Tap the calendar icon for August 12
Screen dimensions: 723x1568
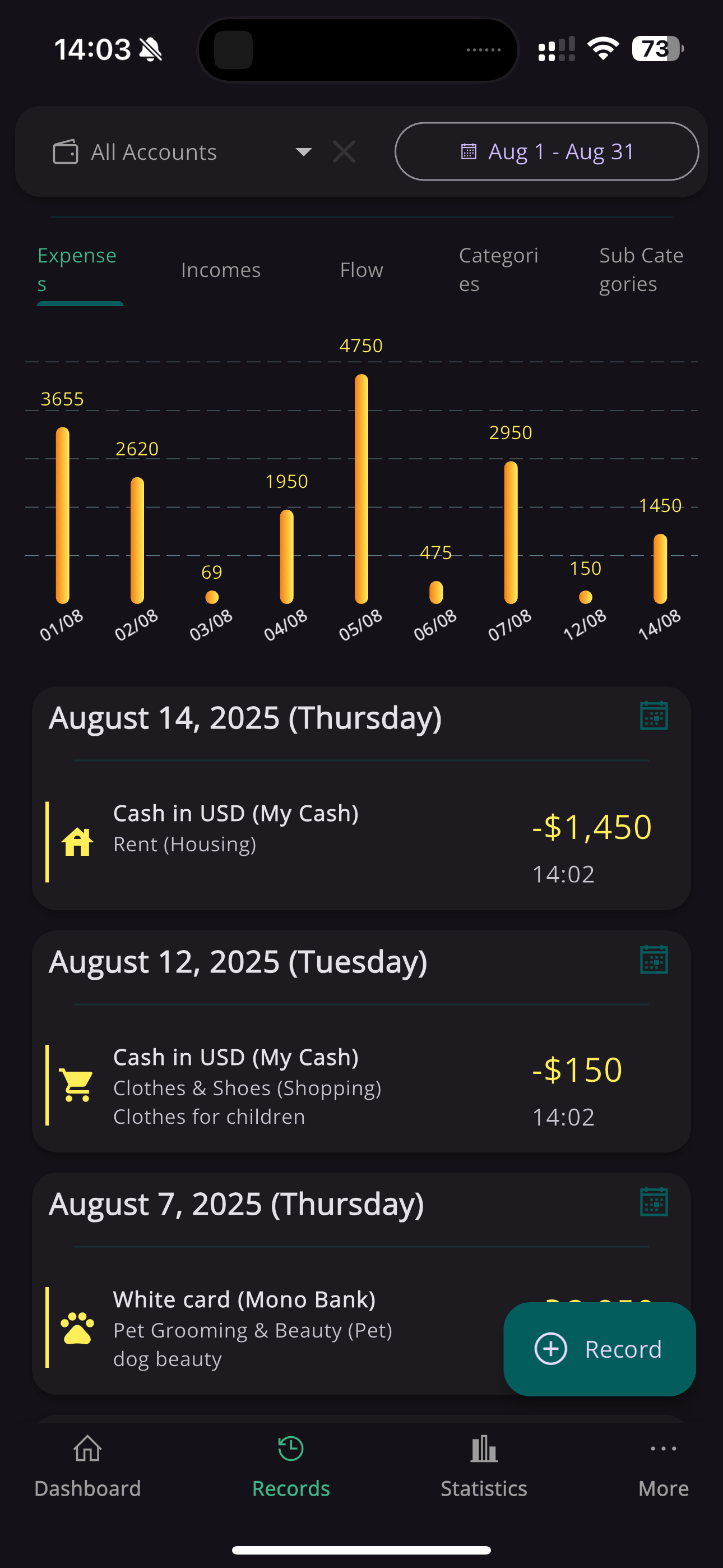click(x=654, y=960)
